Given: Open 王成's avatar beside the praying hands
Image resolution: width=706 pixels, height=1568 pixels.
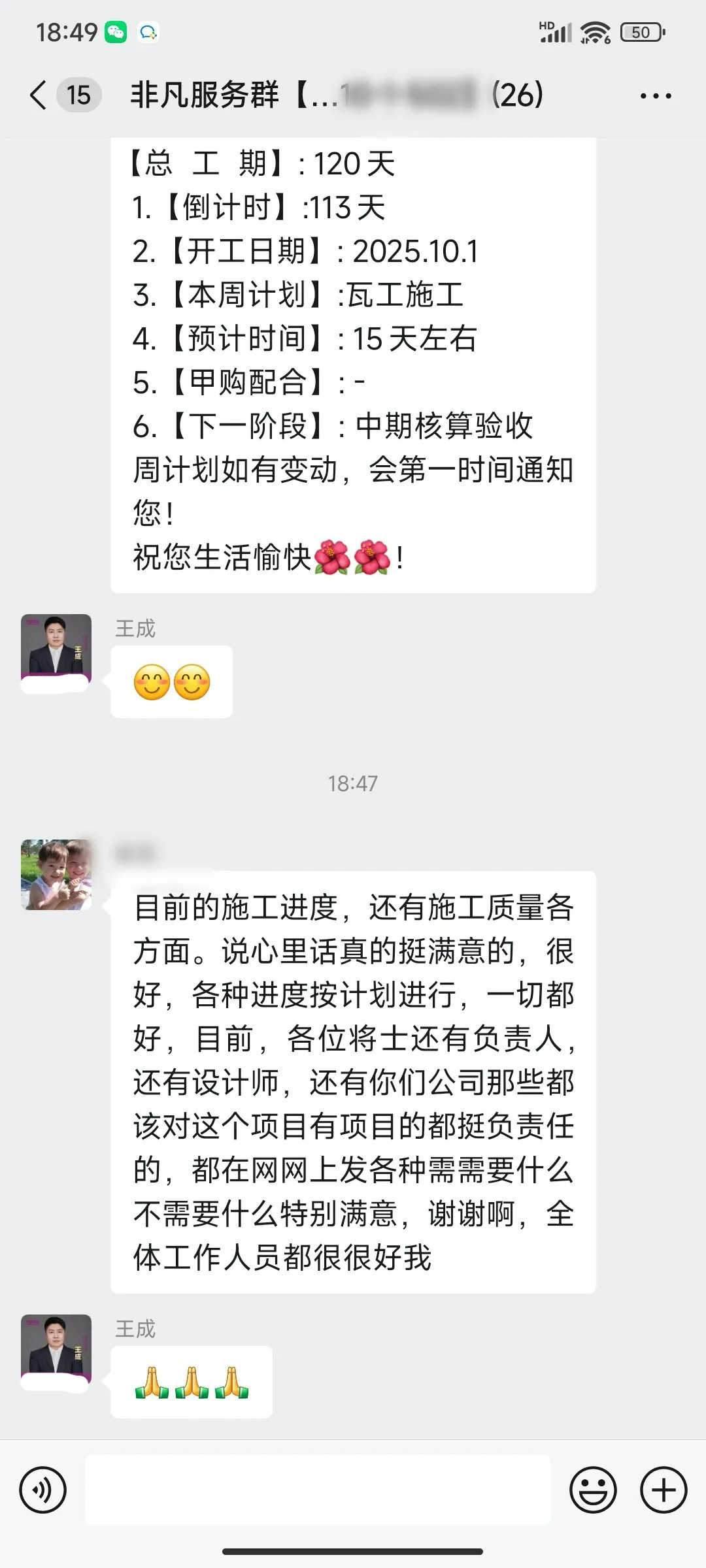Looking at the screenshot, I should [56, 1348].
